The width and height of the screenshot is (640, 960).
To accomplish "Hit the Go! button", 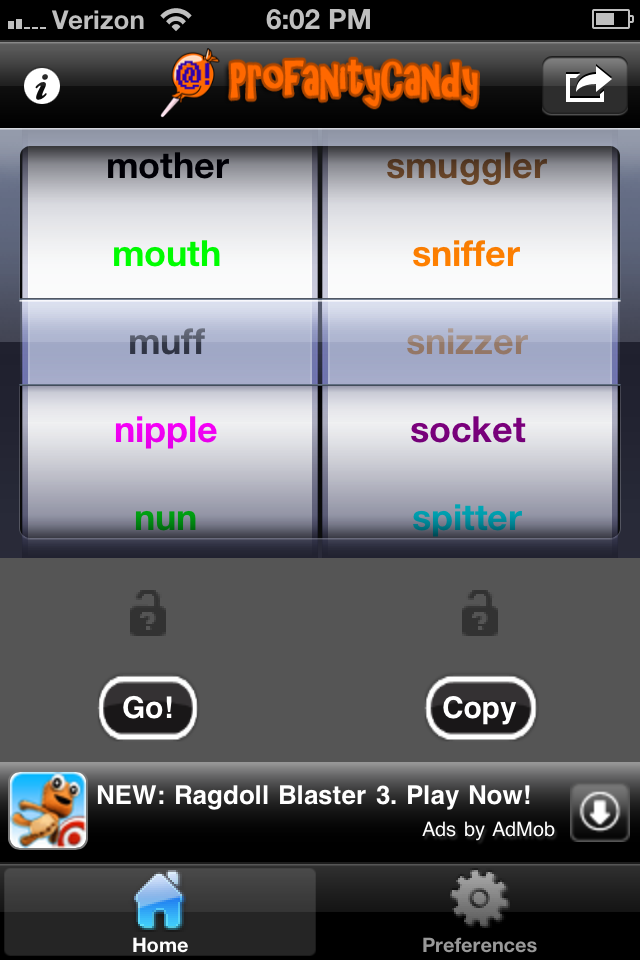I will tap(148, 708).
